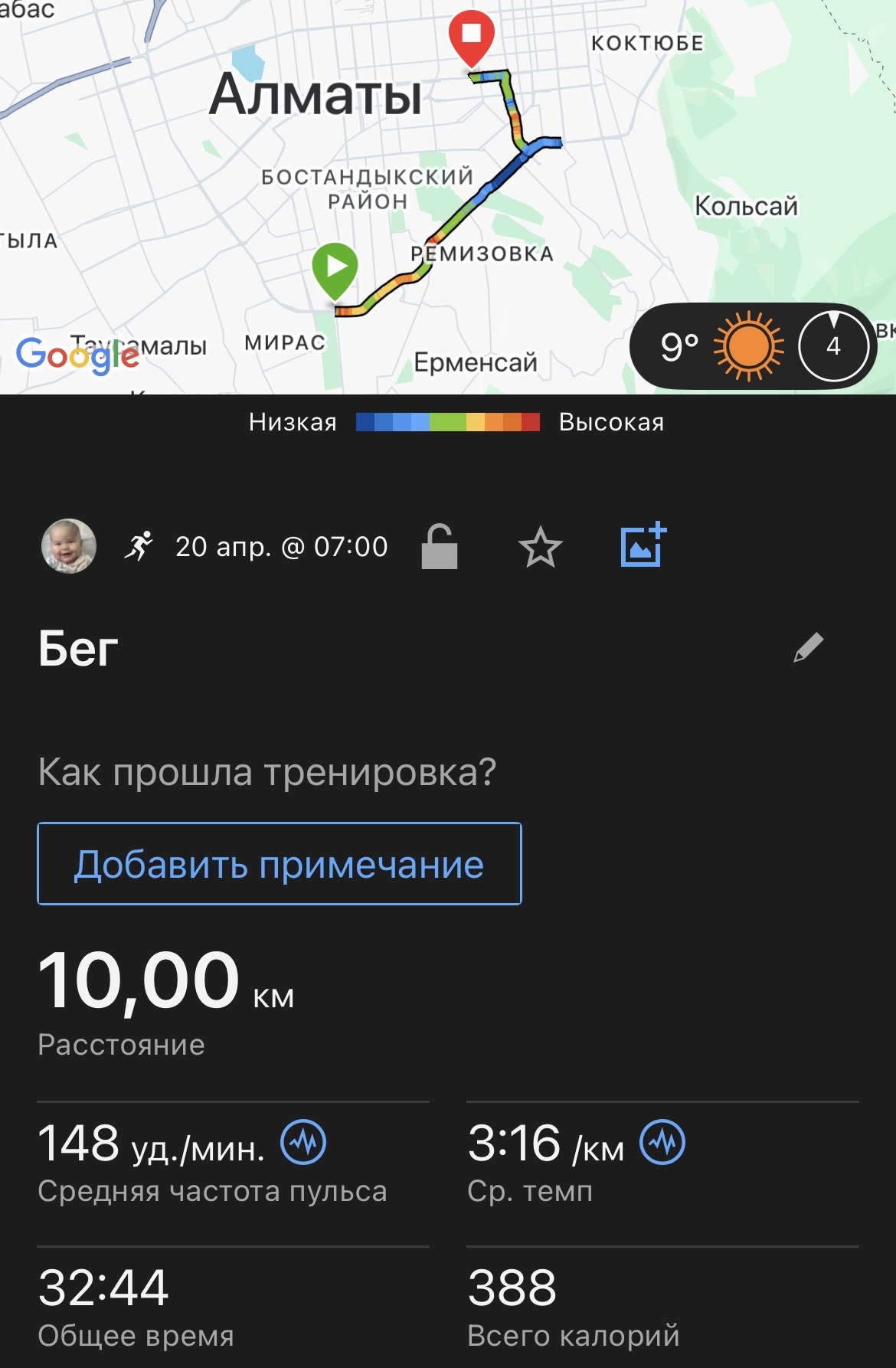This screenshot has width=896, height=1368.
Task: Tap the "Добавить примечание" button
Action: (x=280, y=864)
